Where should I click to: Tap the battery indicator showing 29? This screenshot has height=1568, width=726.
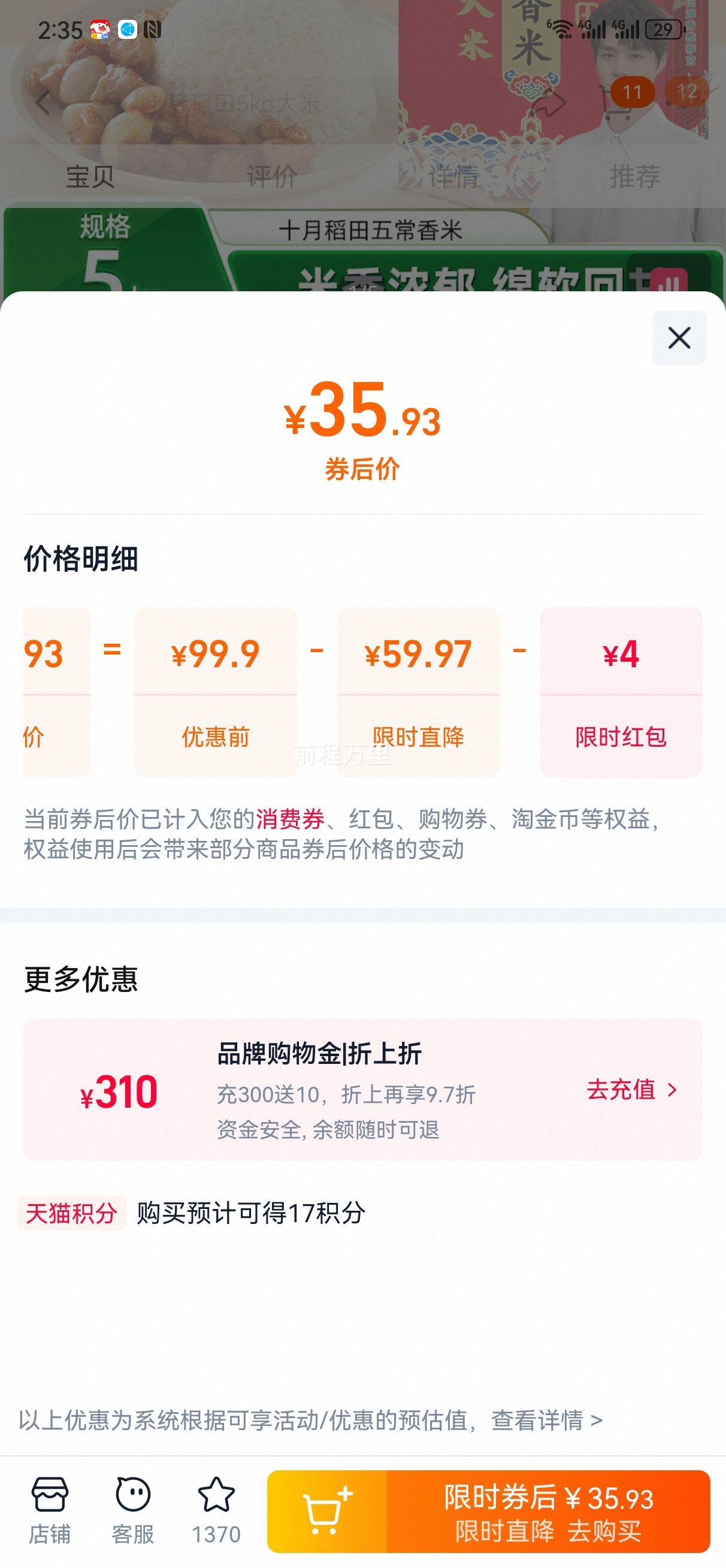(x=664, y=29)
